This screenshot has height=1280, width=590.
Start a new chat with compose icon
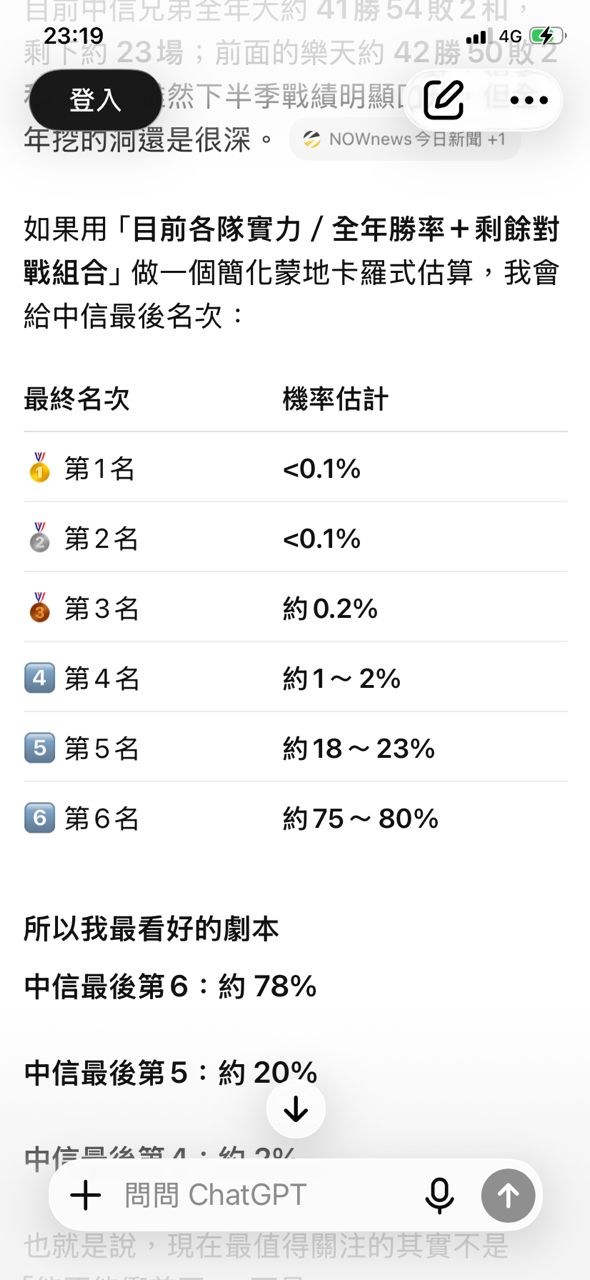pyautogui.click(x=444, y=99)
